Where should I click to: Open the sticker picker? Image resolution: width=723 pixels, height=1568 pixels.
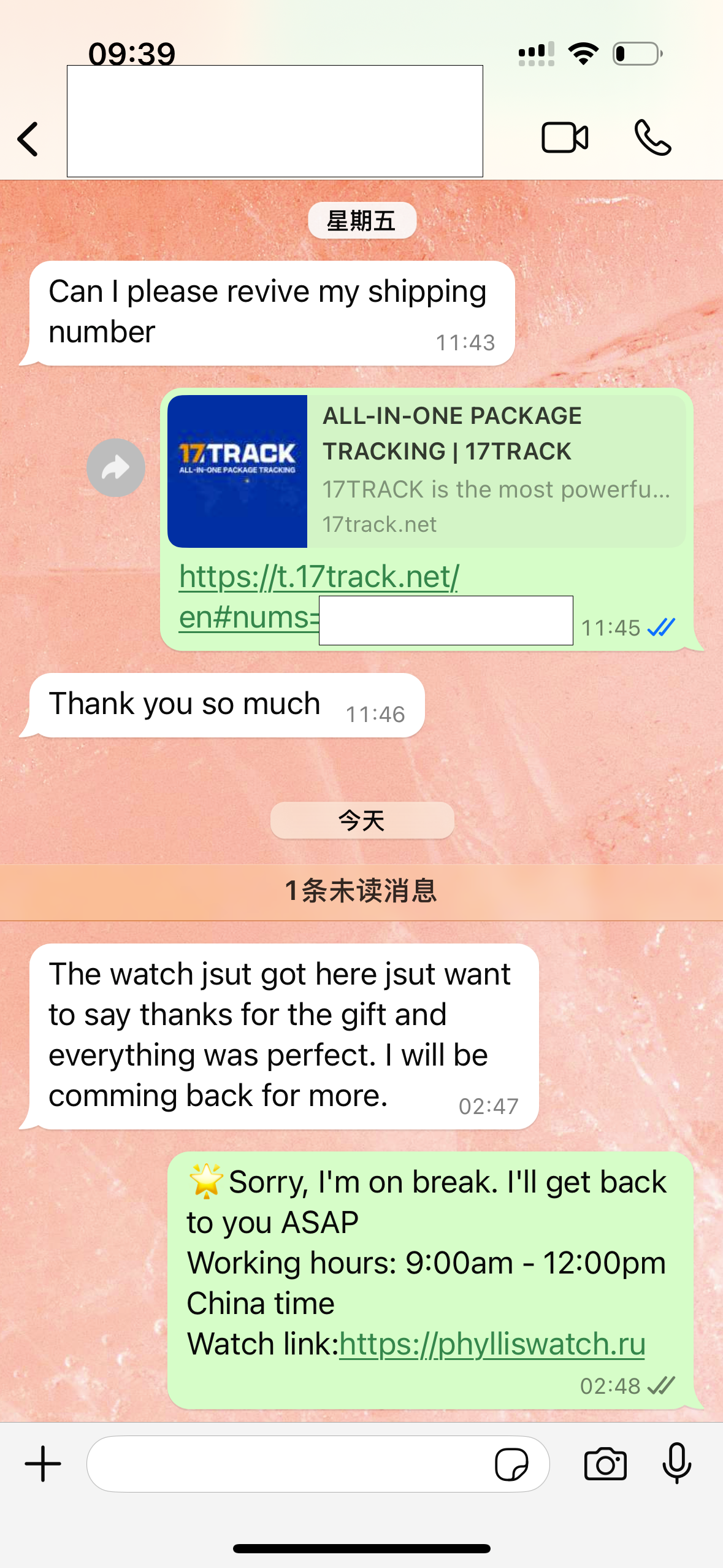pyautogui.click(x=511, y=1465)
